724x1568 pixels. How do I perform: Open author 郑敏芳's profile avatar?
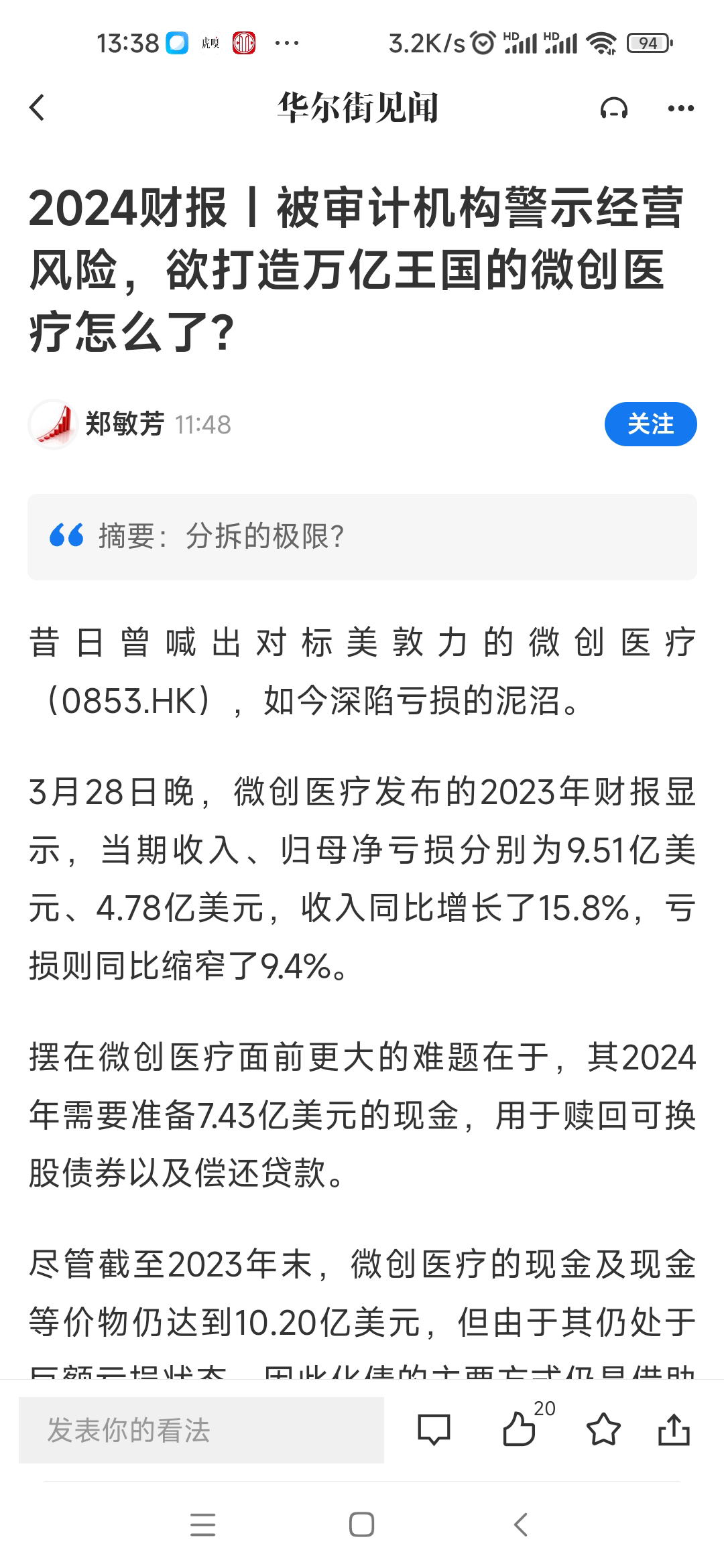click(53, 424)
